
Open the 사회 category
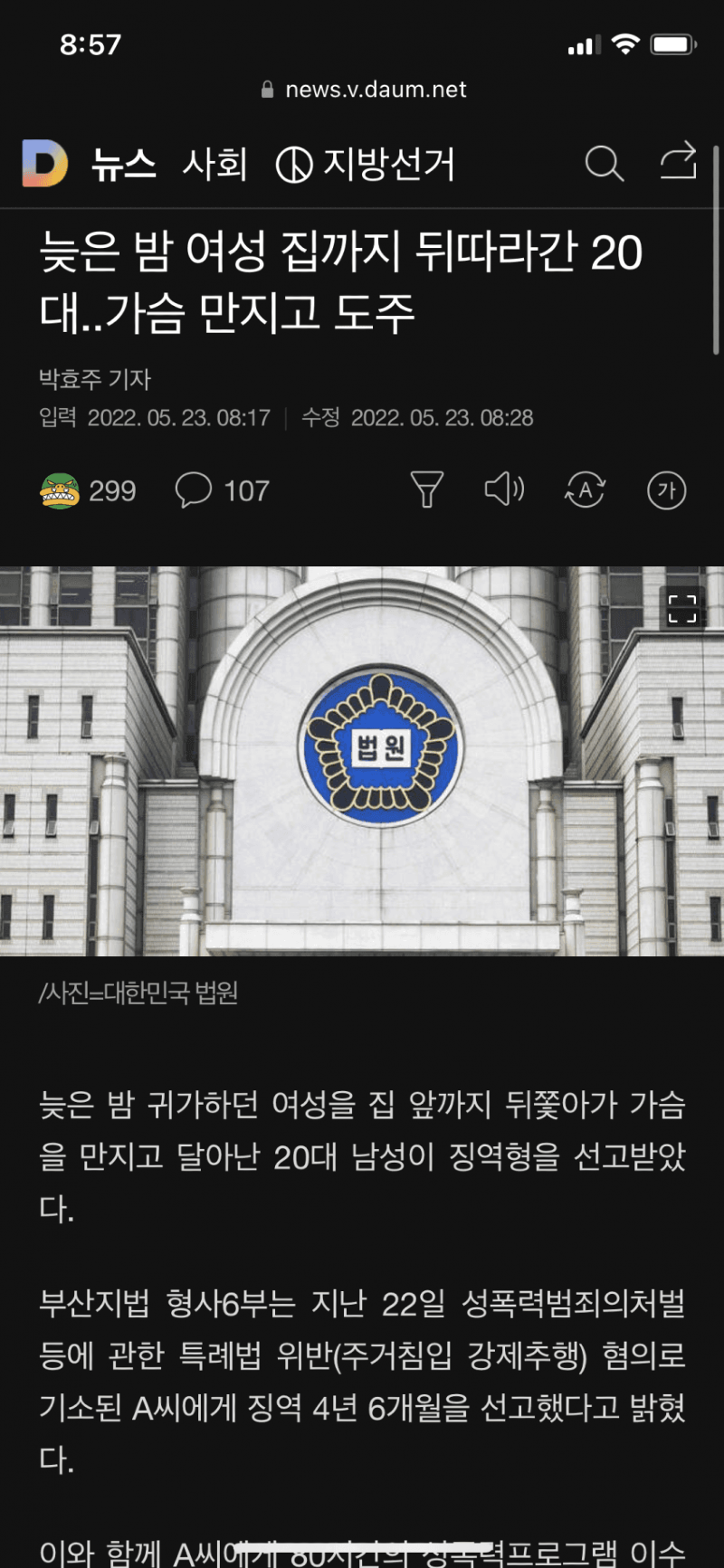[x=214, y=165]
